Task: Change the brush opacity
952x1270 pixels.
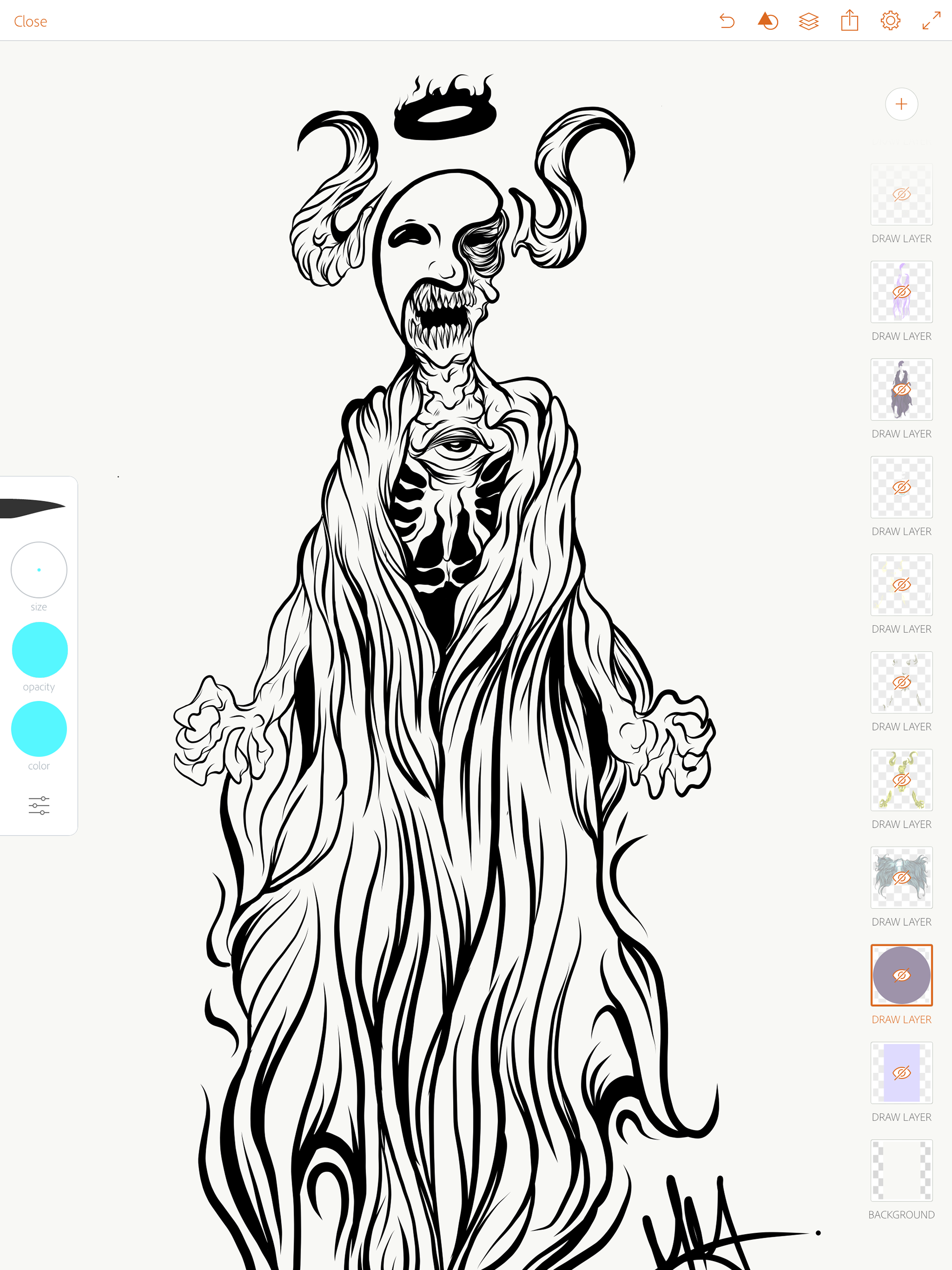Action: click(x=40, y=649)
